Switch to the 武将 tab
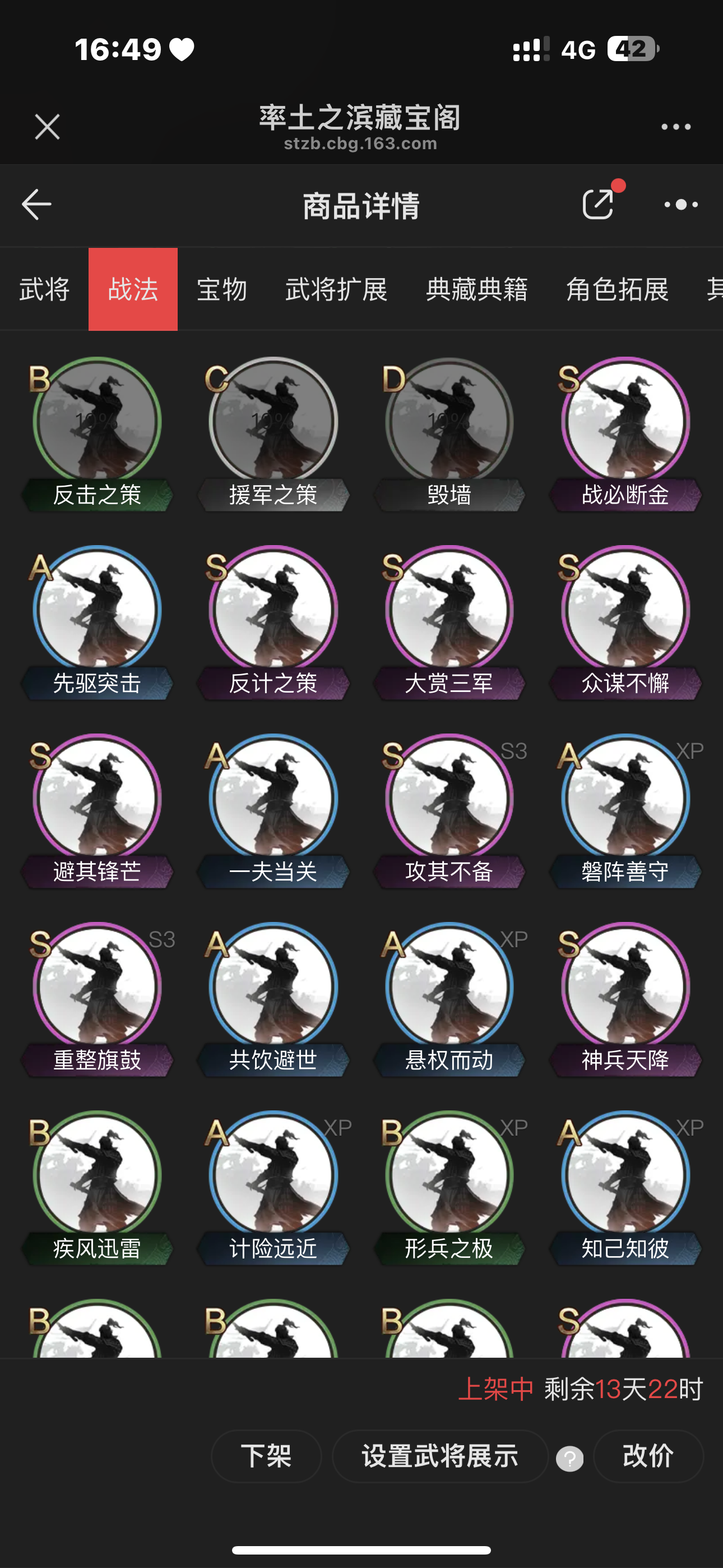 point(44,289)
